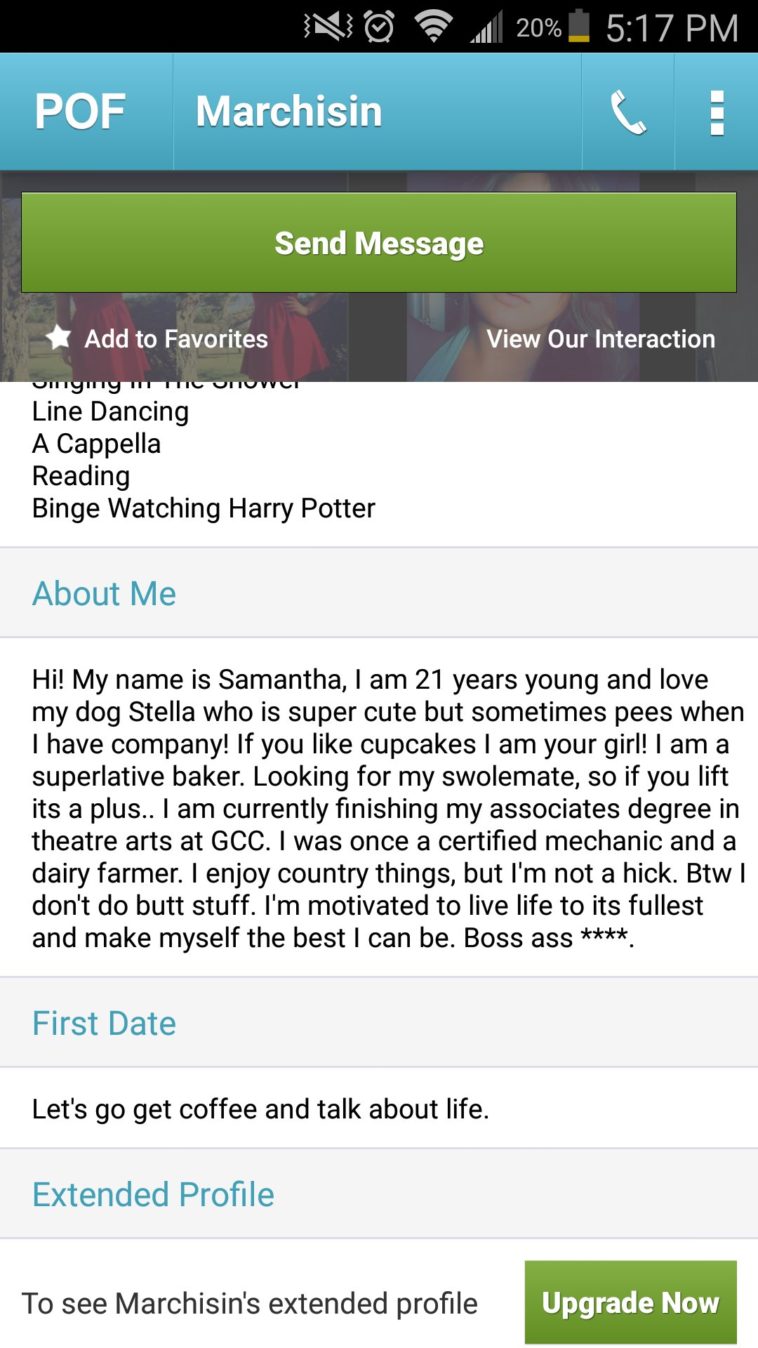Add Marchisin to Favorites
Screen dimensions: 758x1348
coord(158,339)
